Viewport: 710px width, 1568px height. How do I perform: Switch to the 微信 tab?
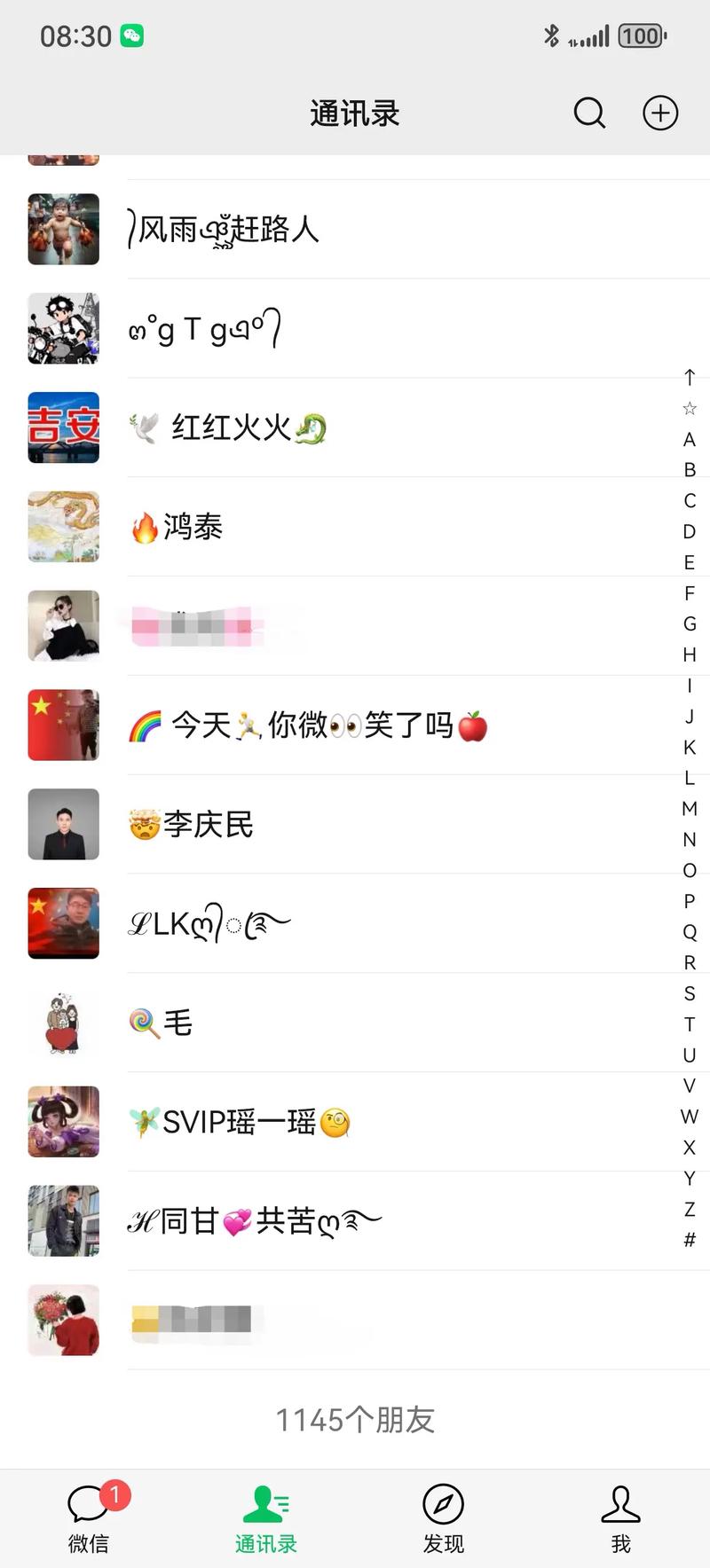pyautogui.click(x=89, y=1518)
